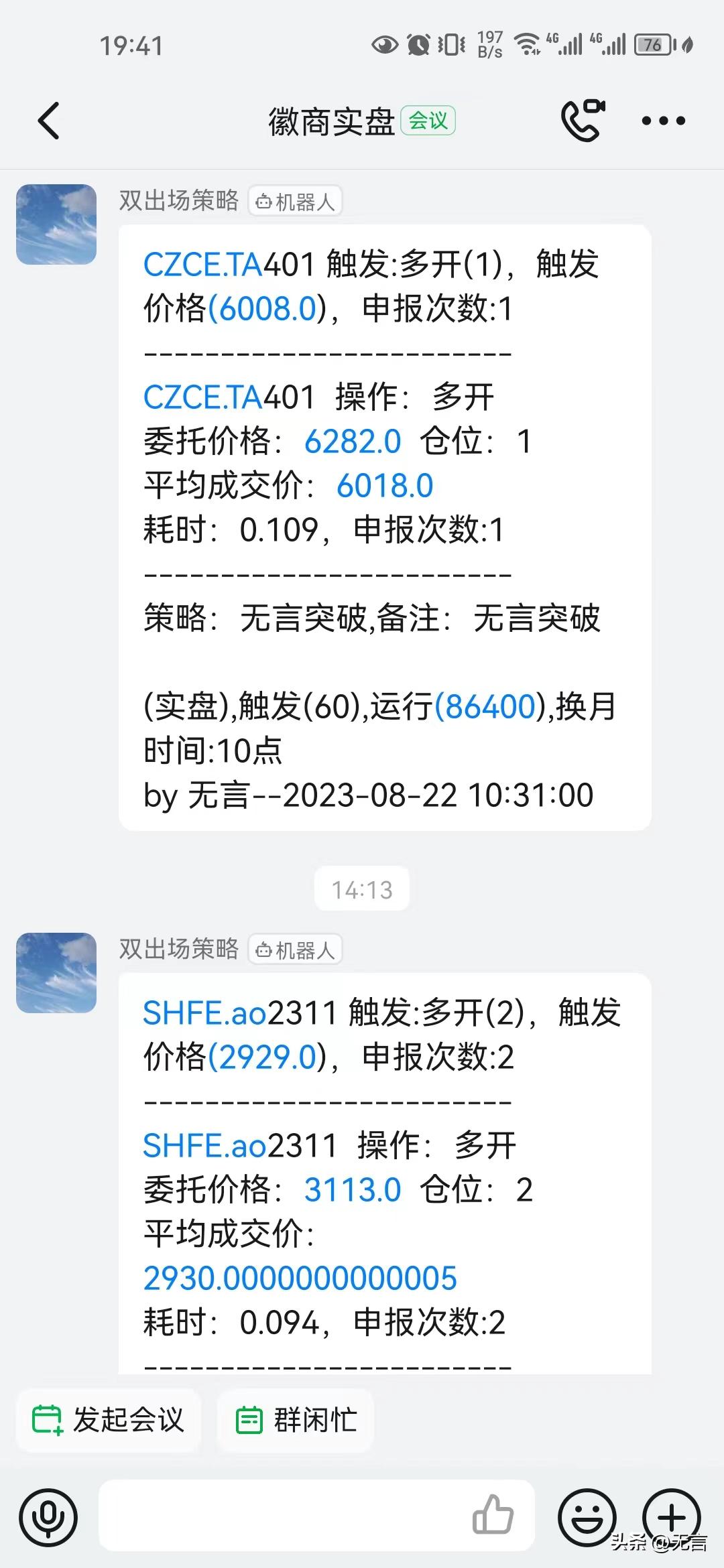Image resolution: width=724 pixels, height=1568 pixels.
Task: Tap the green 会议 badge beside the title
Action: (429, 121)
